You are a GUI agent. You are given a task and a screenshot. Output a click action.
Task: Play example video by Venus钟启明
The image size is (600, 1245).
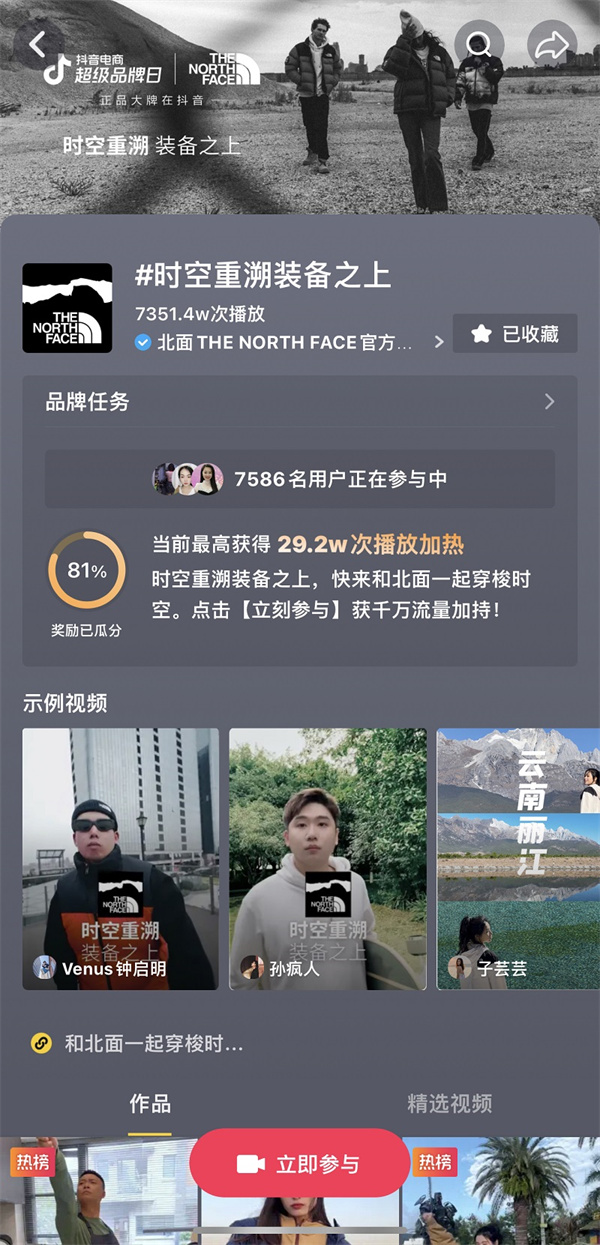click(x=121, y=858)
